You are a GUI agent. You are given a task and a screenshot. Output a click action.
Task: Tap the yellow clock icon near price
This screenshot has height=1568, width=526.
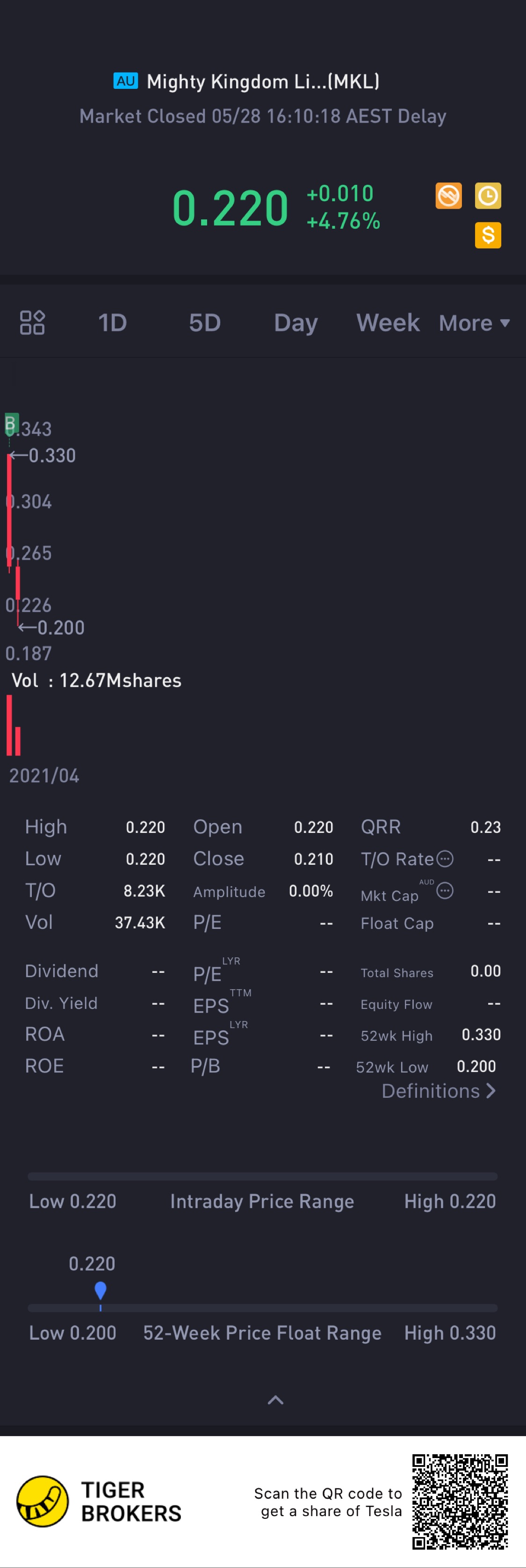(x=488, y=196)
